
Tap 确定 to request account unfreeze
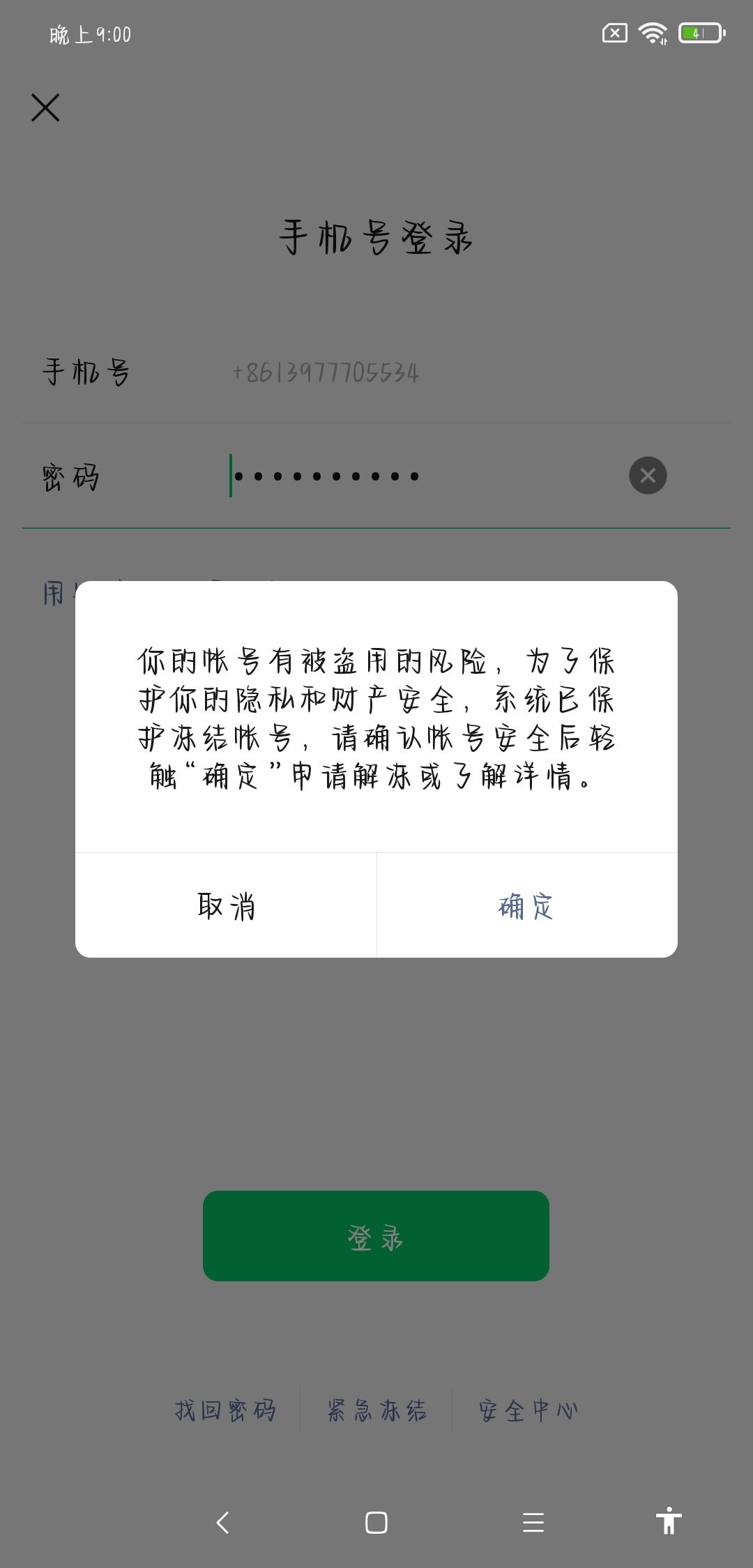[x=527, y=905]
